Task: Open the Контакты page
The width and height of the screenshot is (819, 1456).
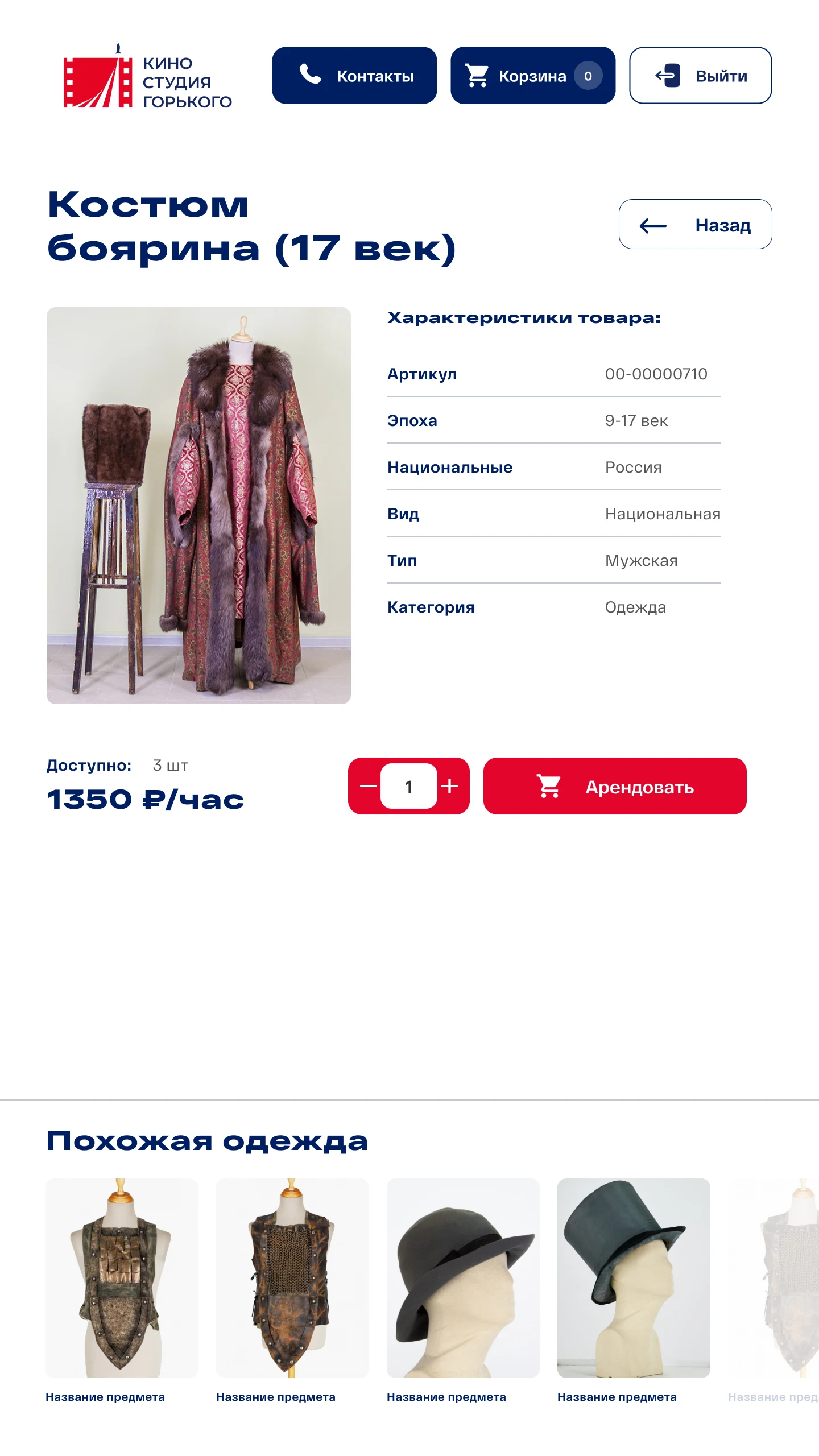Action: [x=354, y=75]
